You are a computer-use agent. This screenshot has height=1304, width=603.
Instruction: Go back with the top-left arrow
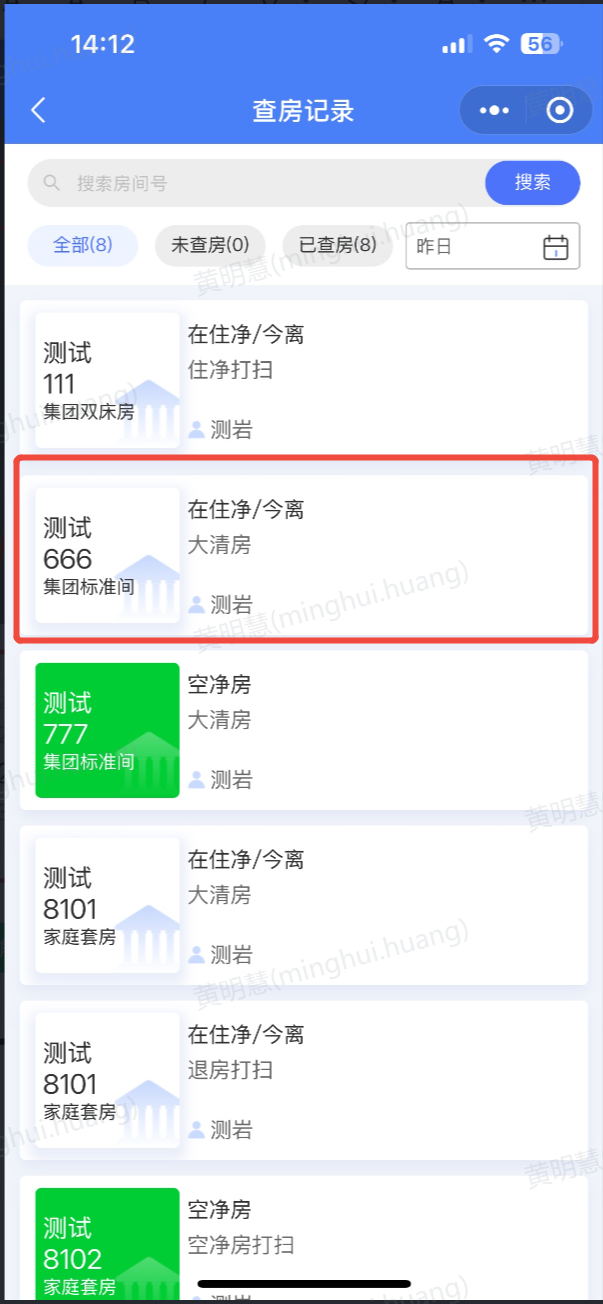pos(38,110)
